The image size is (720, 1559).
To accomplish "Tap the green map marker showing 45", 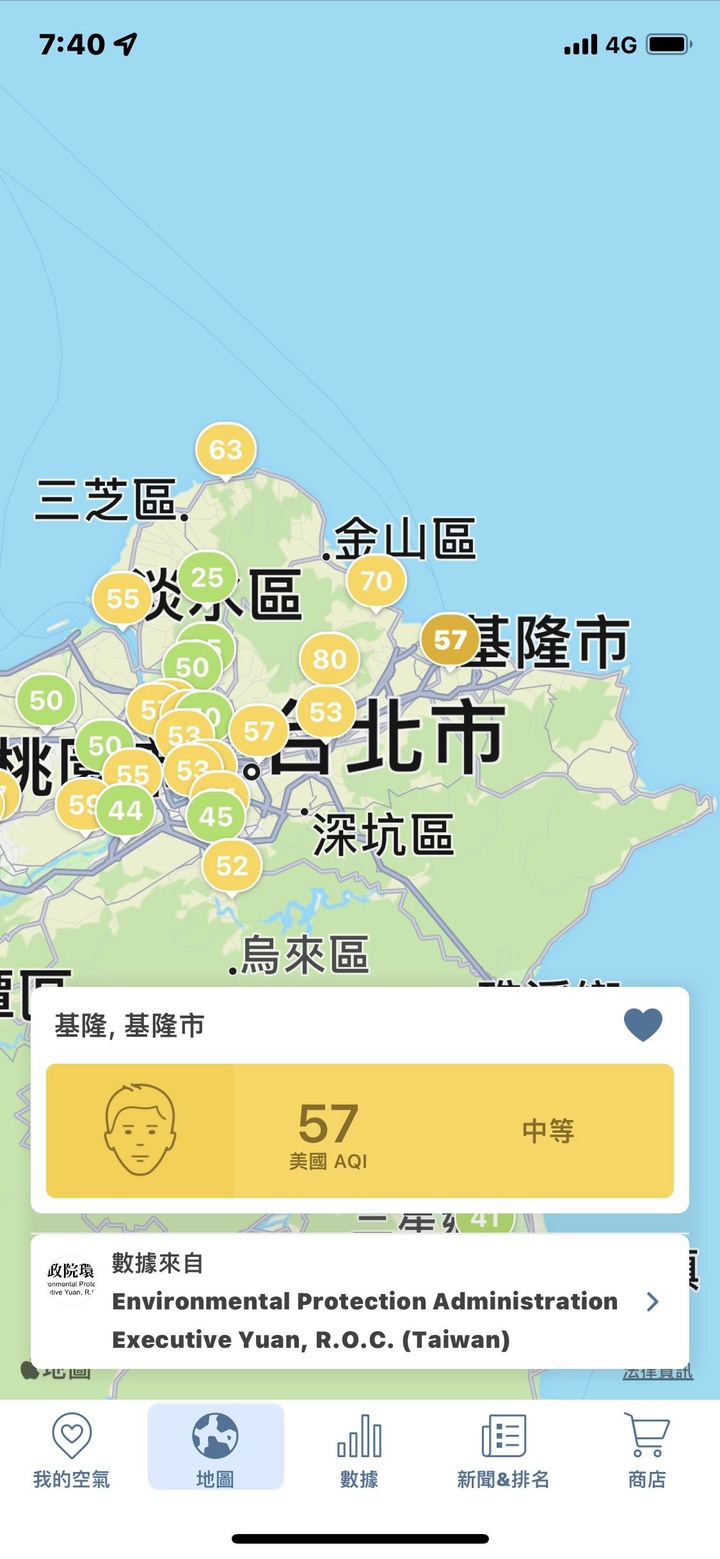I will pyautogui.click(x=215, y=817).
